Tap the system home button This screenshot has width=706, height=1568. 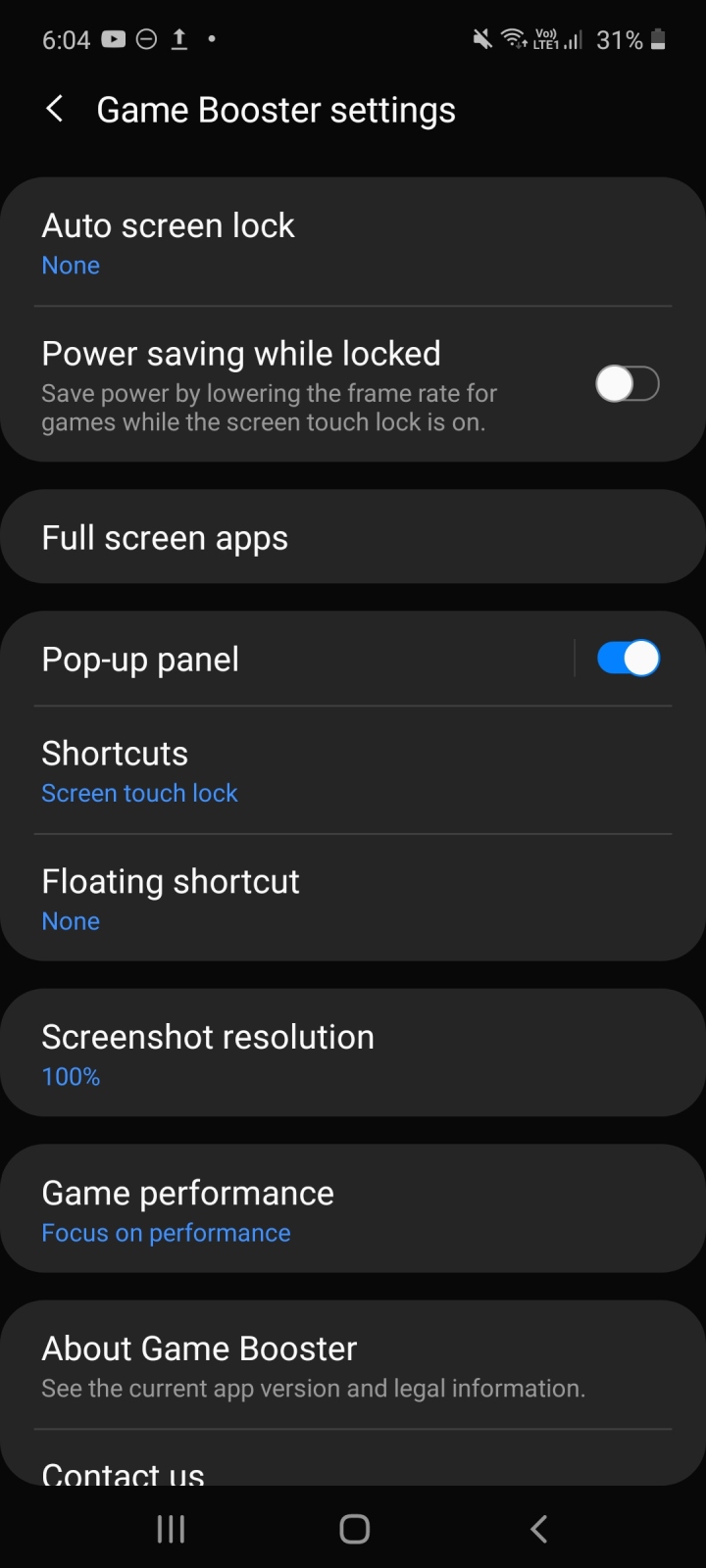[x=354, y=1529]
